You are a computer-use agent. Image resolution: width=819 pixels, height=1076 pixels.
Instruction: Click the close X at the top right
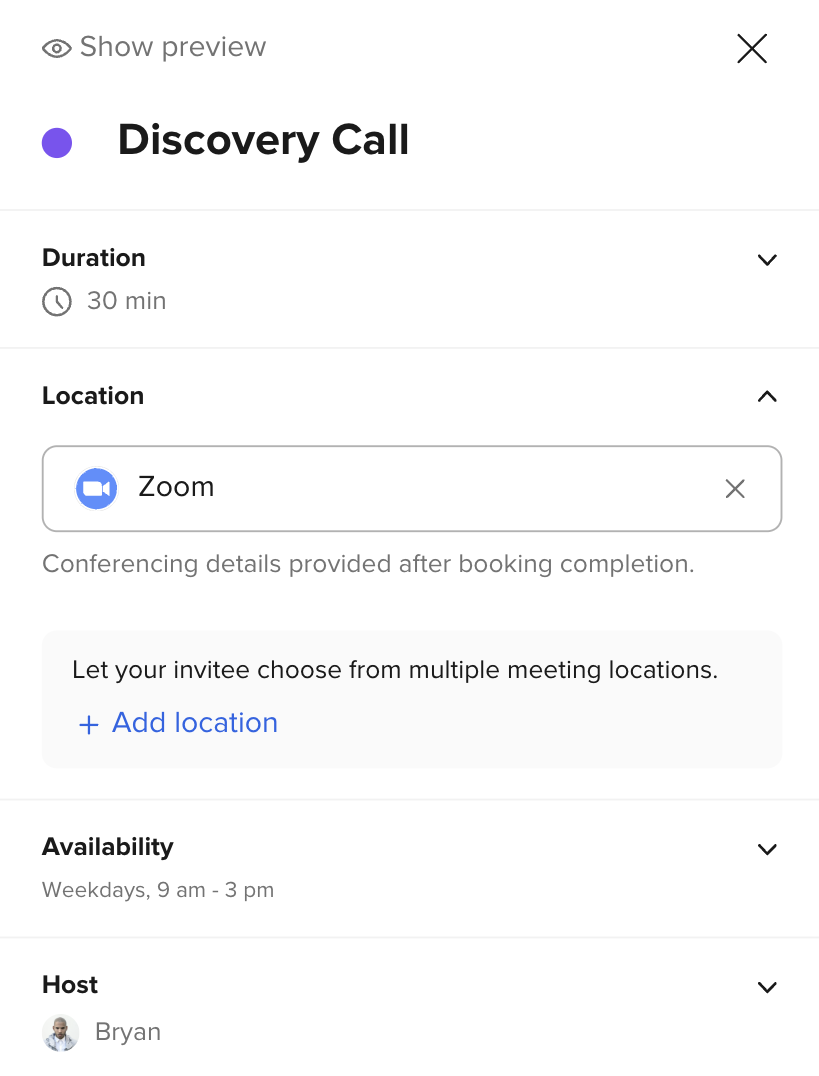pyautogui.click(x=751, y=48)
